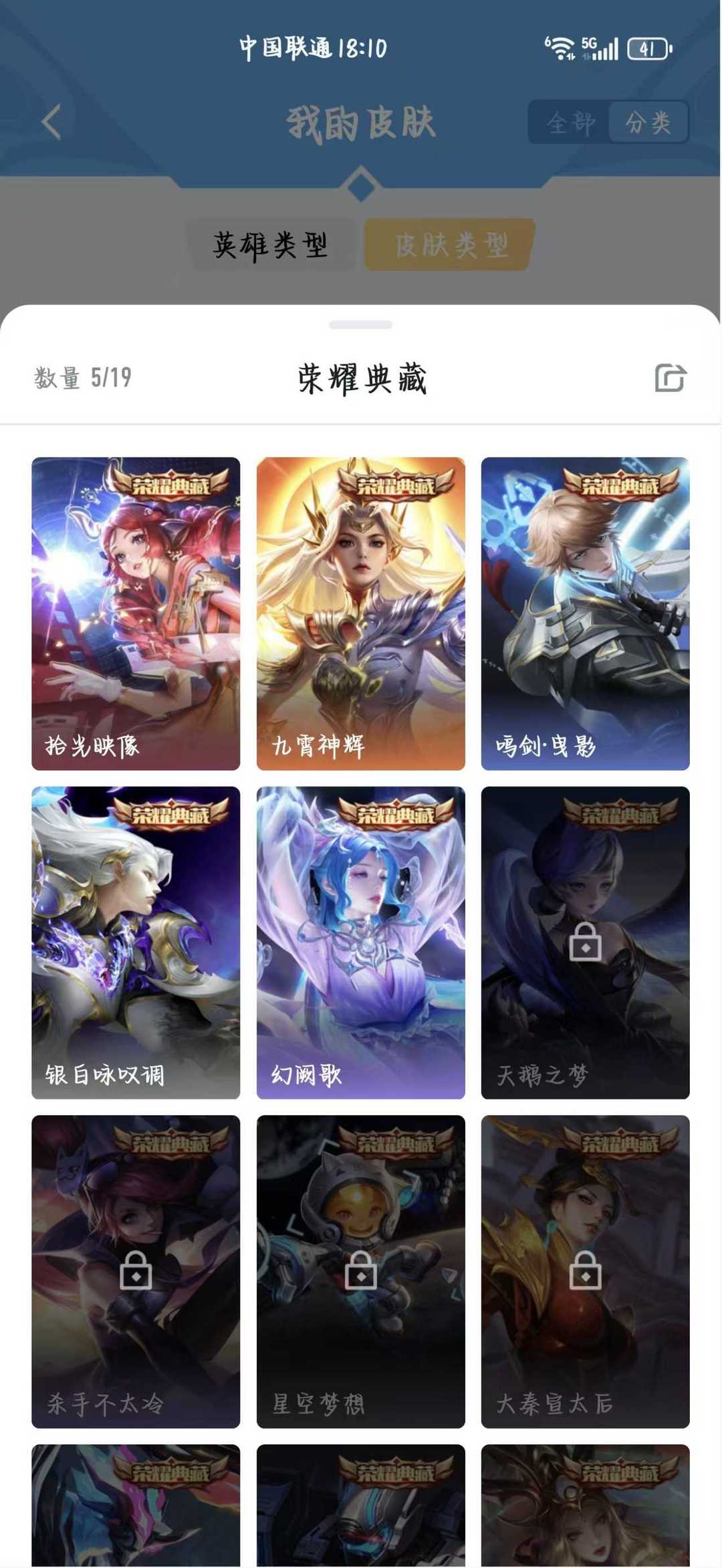
Task: Go back from 我的皮肤 page
Action: 51,122
